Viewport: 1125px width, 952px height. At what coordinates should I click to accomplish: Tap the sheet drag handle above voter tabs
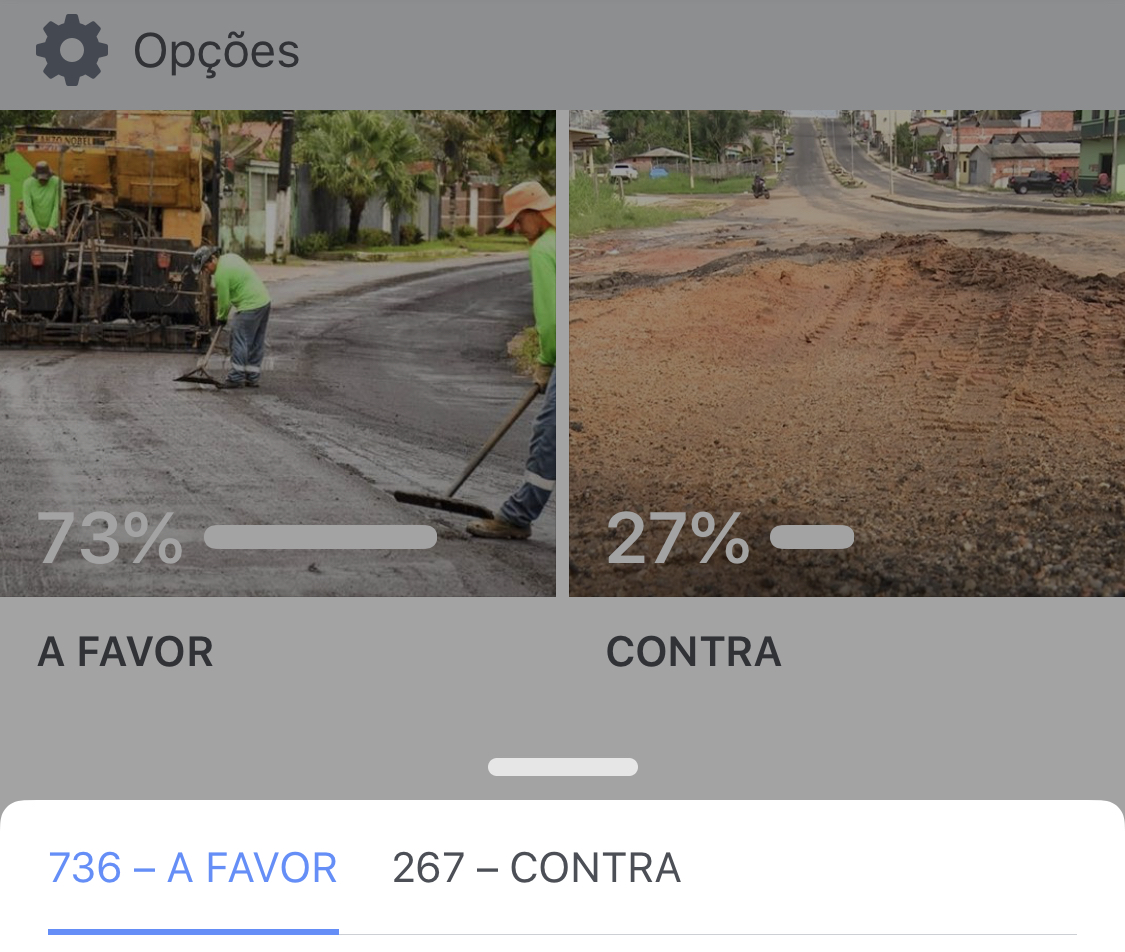tap(562, 767)
